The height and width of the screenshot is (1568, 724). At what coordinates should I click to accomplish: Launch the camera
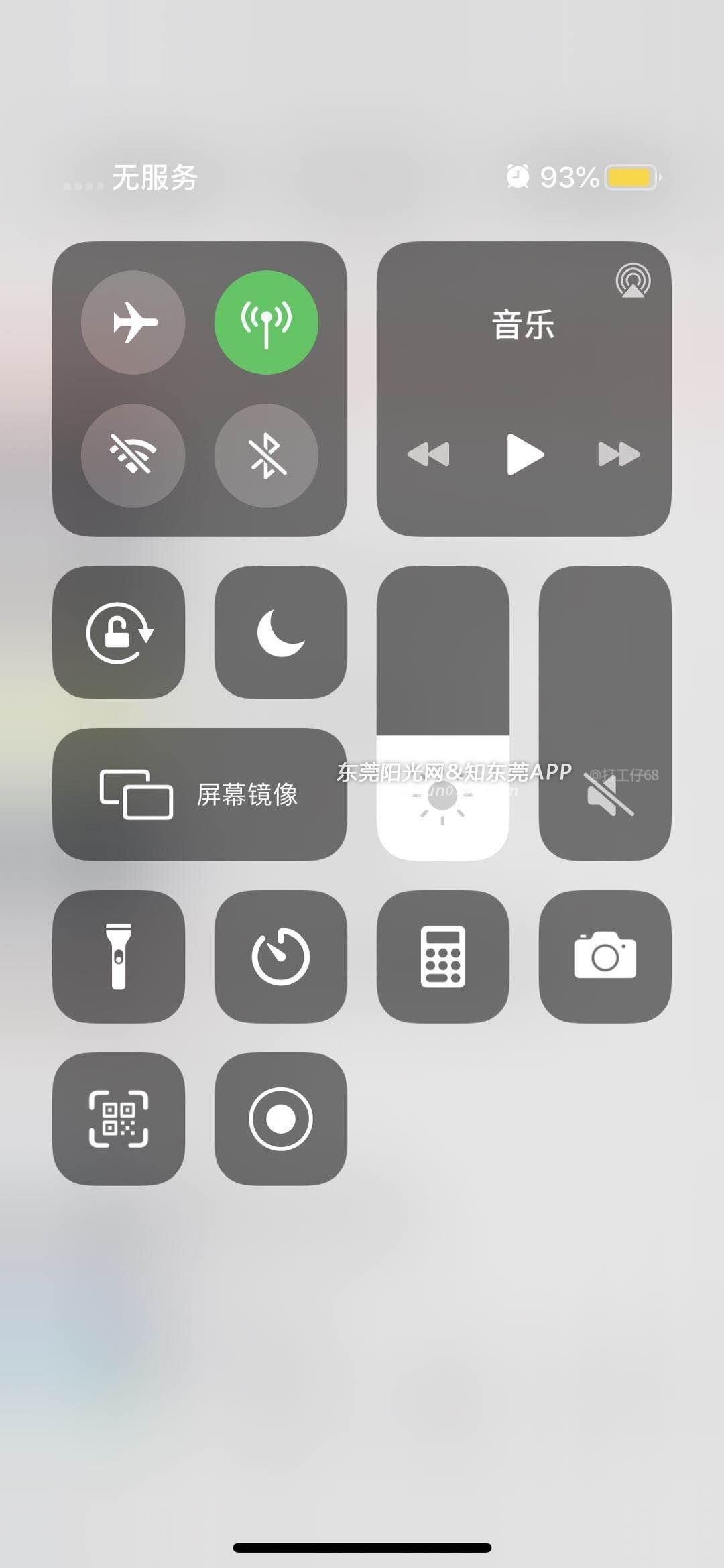coord(605,957)
